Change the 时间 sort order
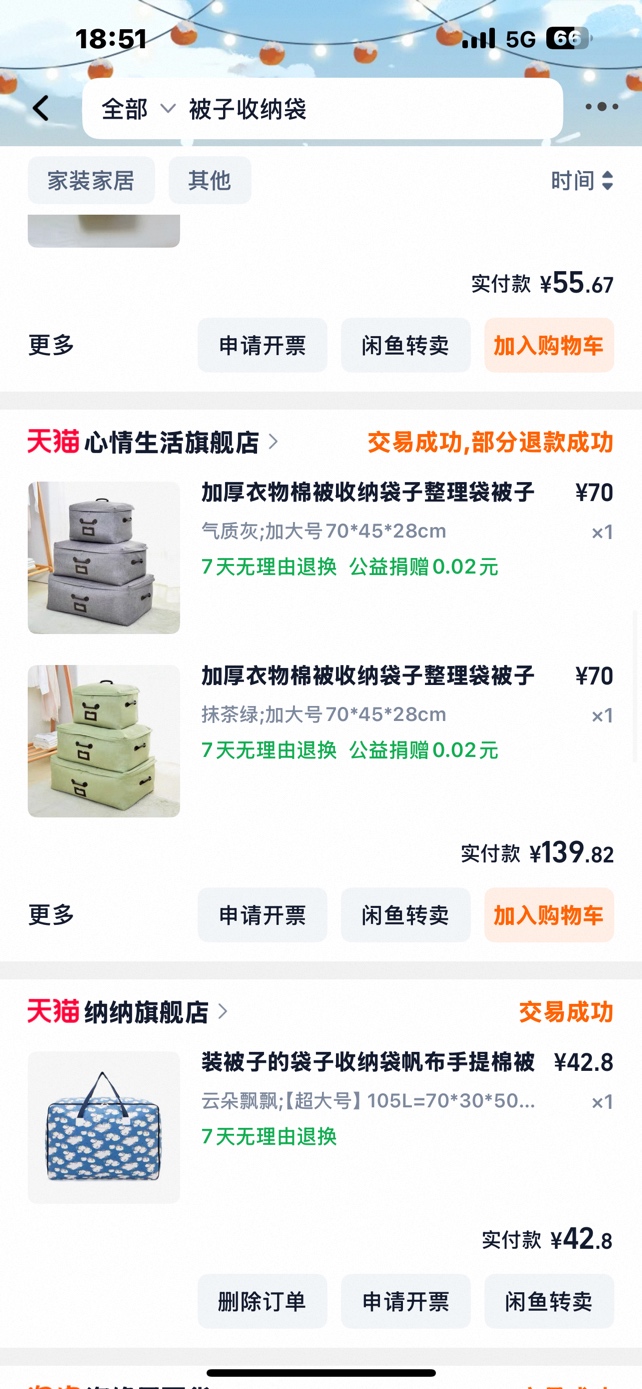Viewport: 642px width, 1389px height. point(581,180)
